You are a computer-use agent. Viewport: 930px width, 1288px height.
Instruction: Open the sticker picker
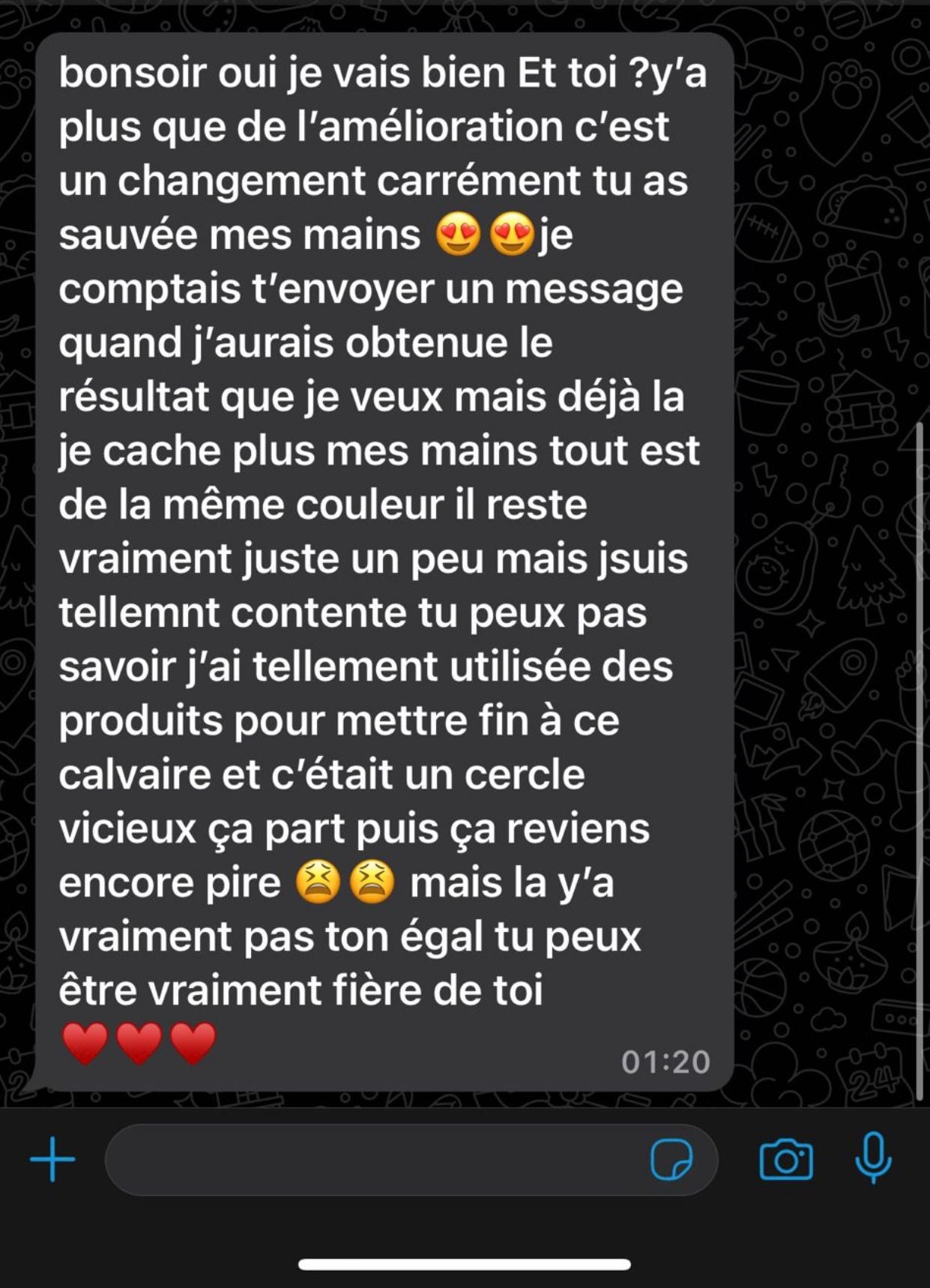point(671,1159)
